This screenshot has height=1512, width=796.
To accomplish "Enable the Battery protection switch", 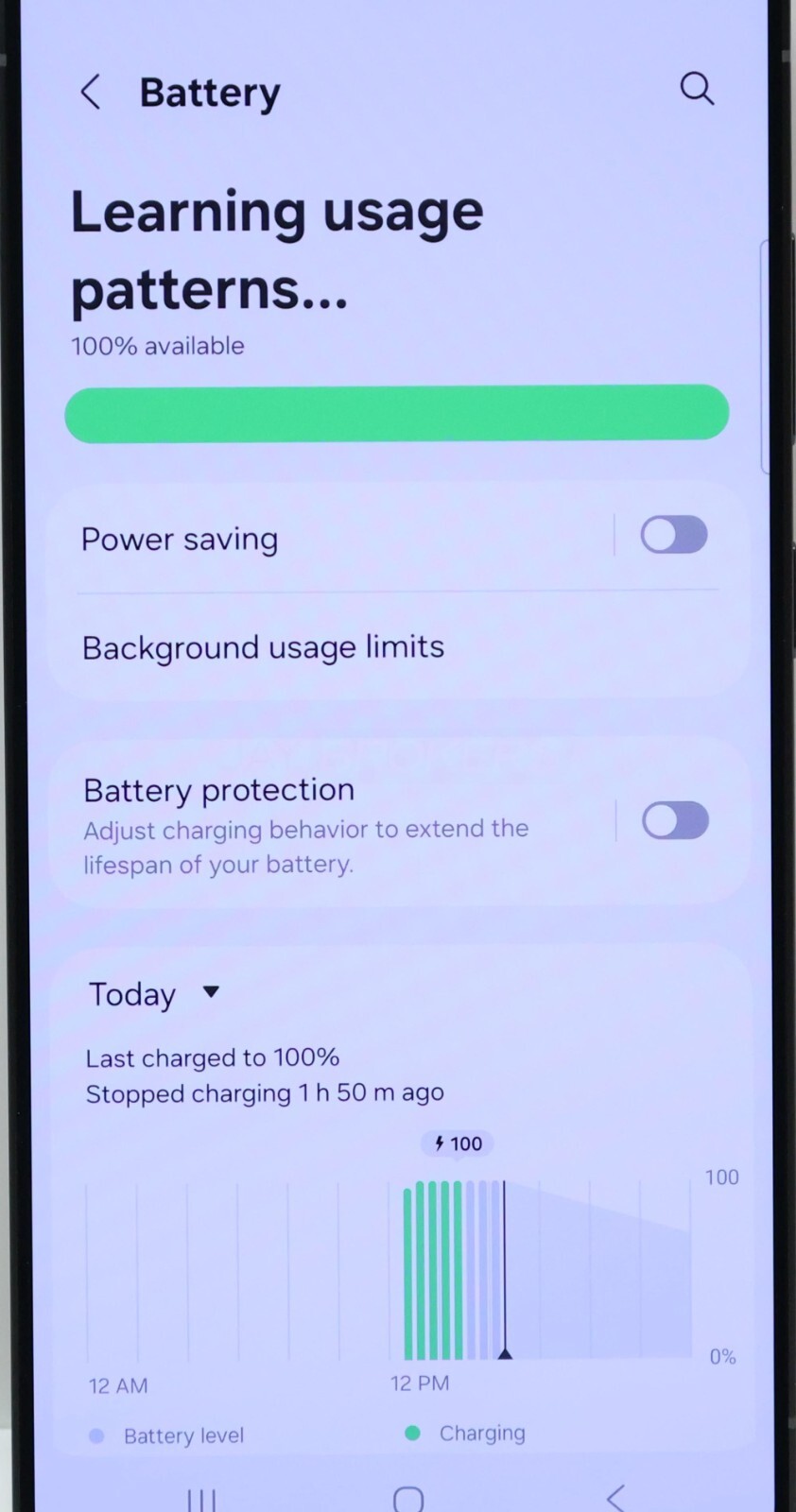I will pos(675,820).
